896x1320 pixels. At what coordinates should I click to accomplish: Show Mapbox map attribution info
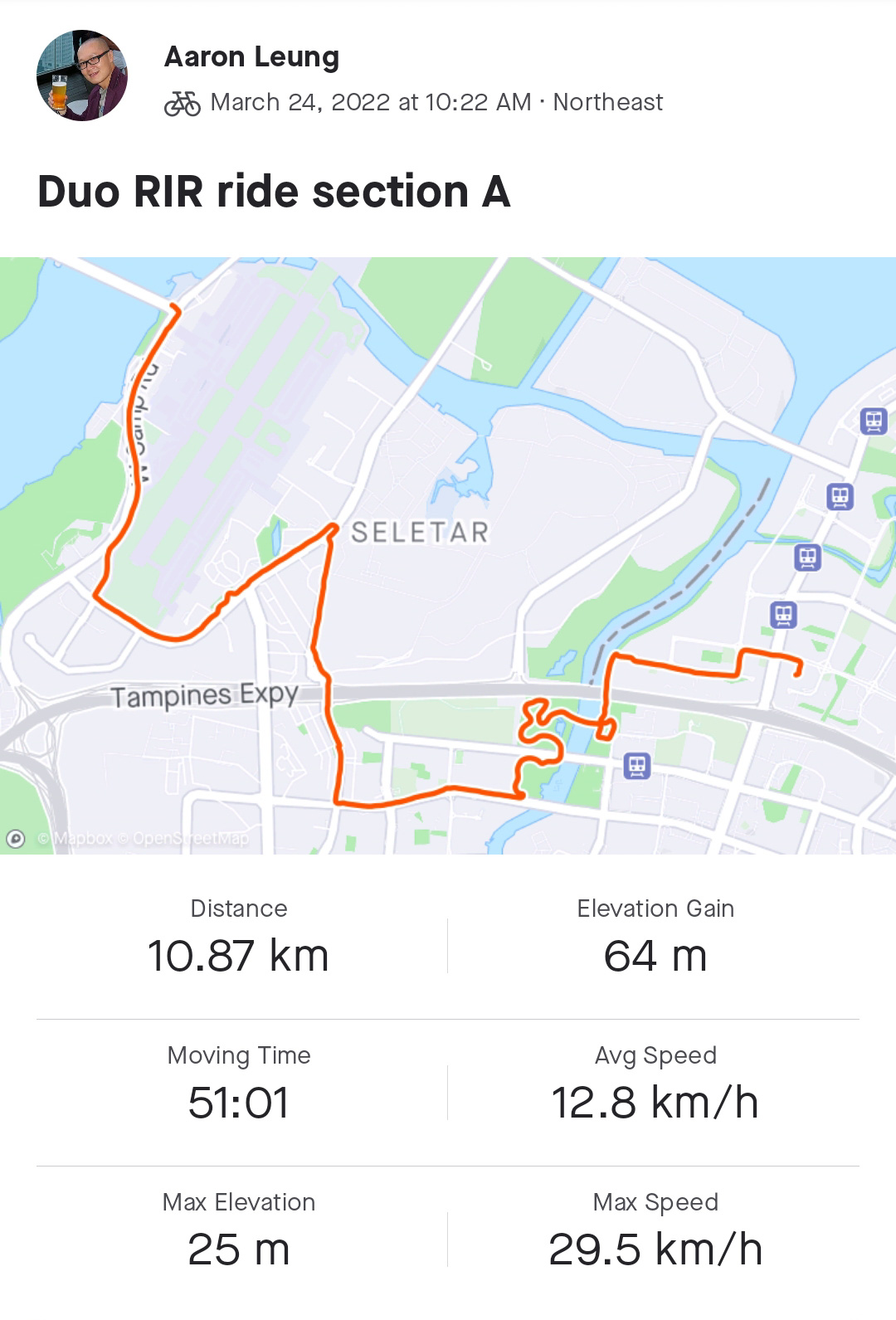16,839
